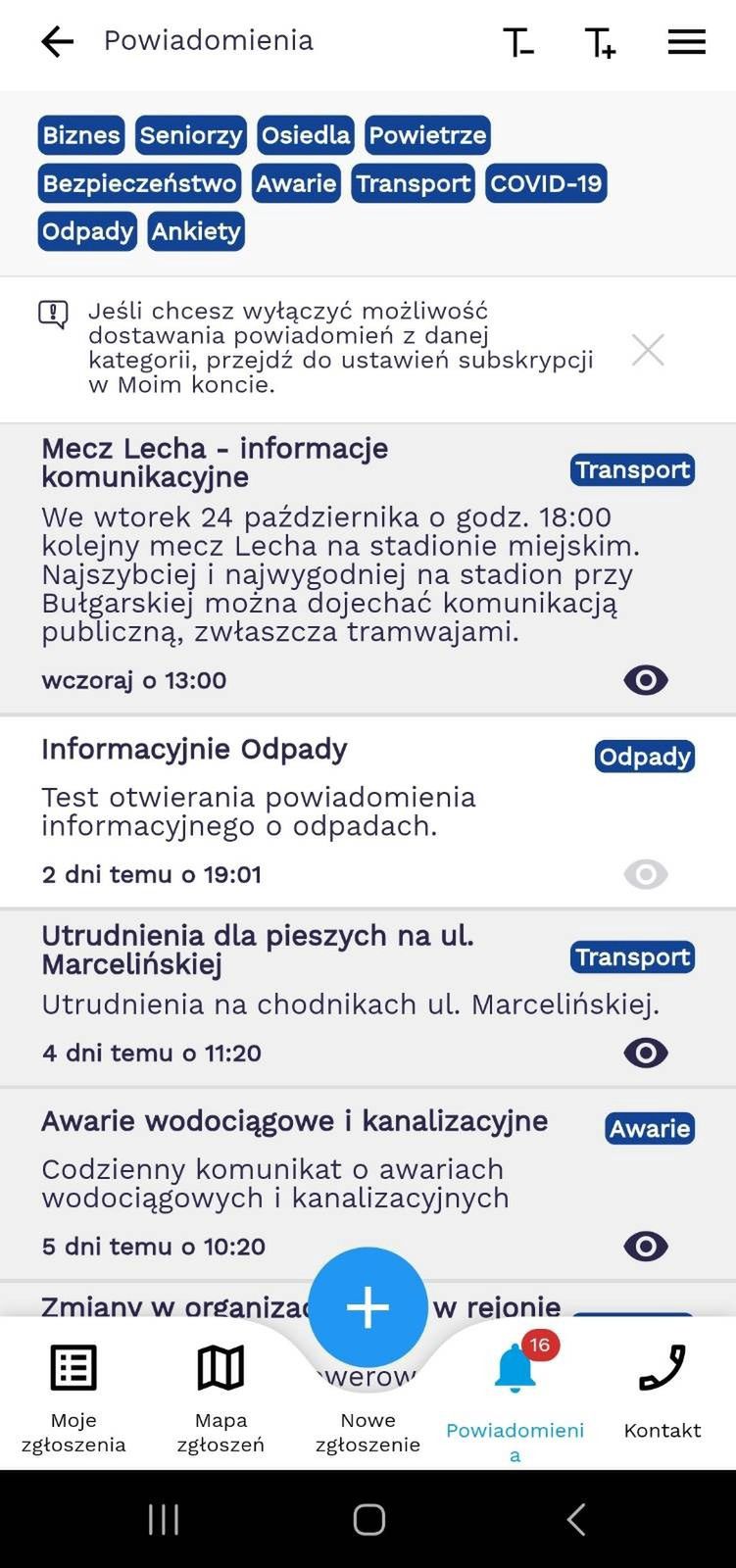Increase the text size
The height and width of the screenshot is (1568, 736).
pos(601,42)
